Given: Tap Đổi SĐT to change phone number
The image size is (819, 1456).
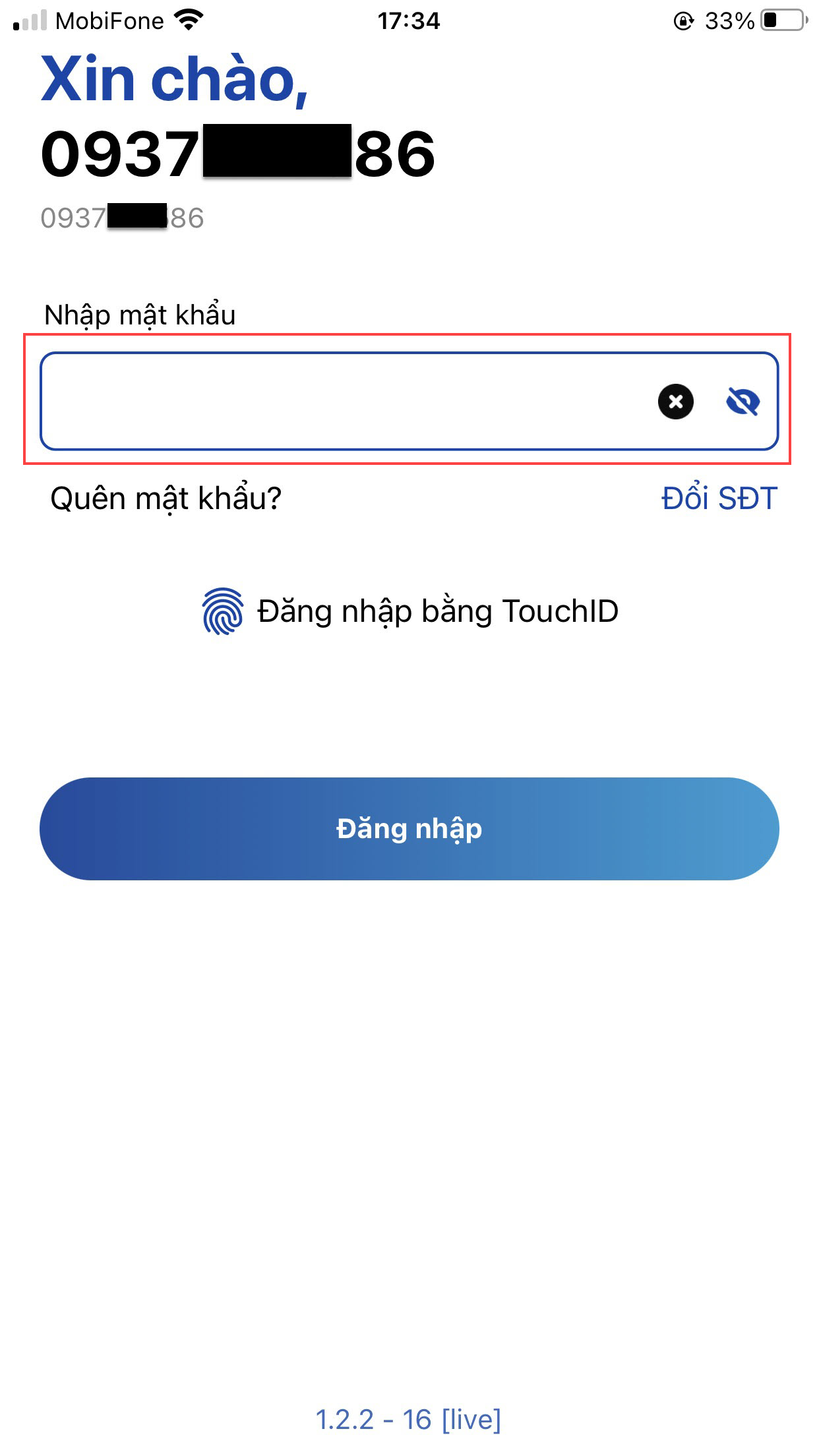Looking at the screenshot, I should 719,499.
